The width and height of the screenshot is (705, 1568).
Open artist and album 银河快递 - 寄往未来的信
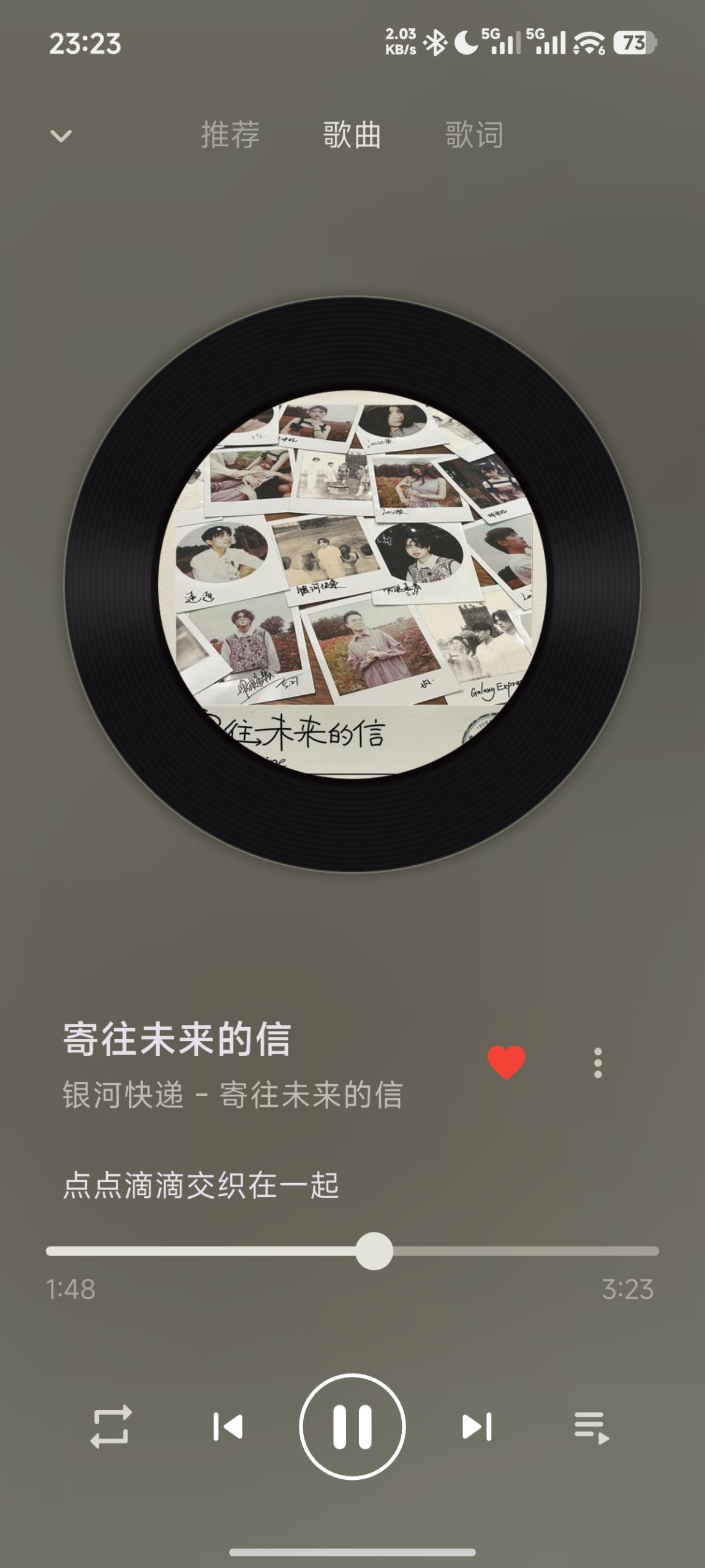coord(233,1095)
